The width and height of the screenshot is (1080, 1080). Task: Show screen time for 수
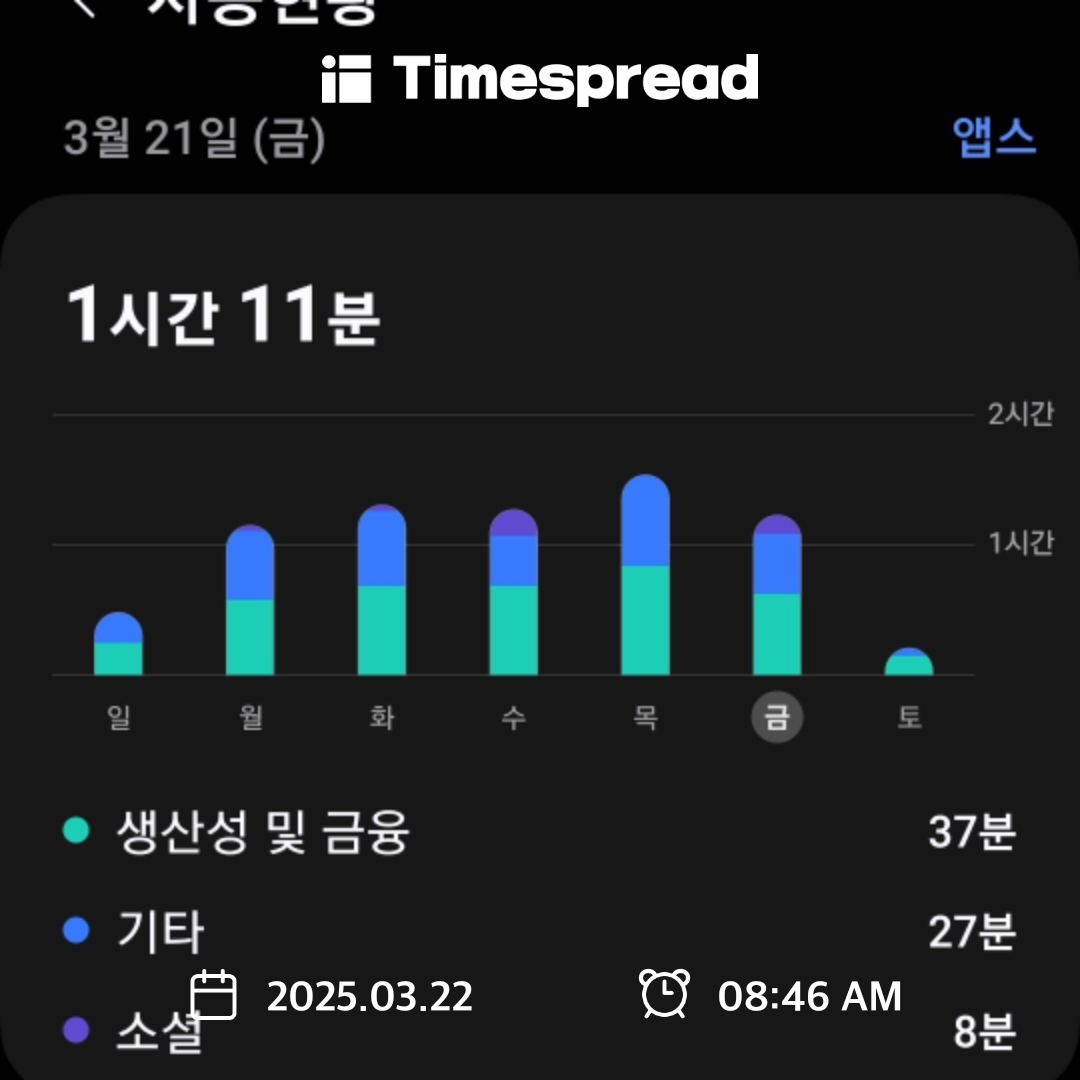[513, 718]
